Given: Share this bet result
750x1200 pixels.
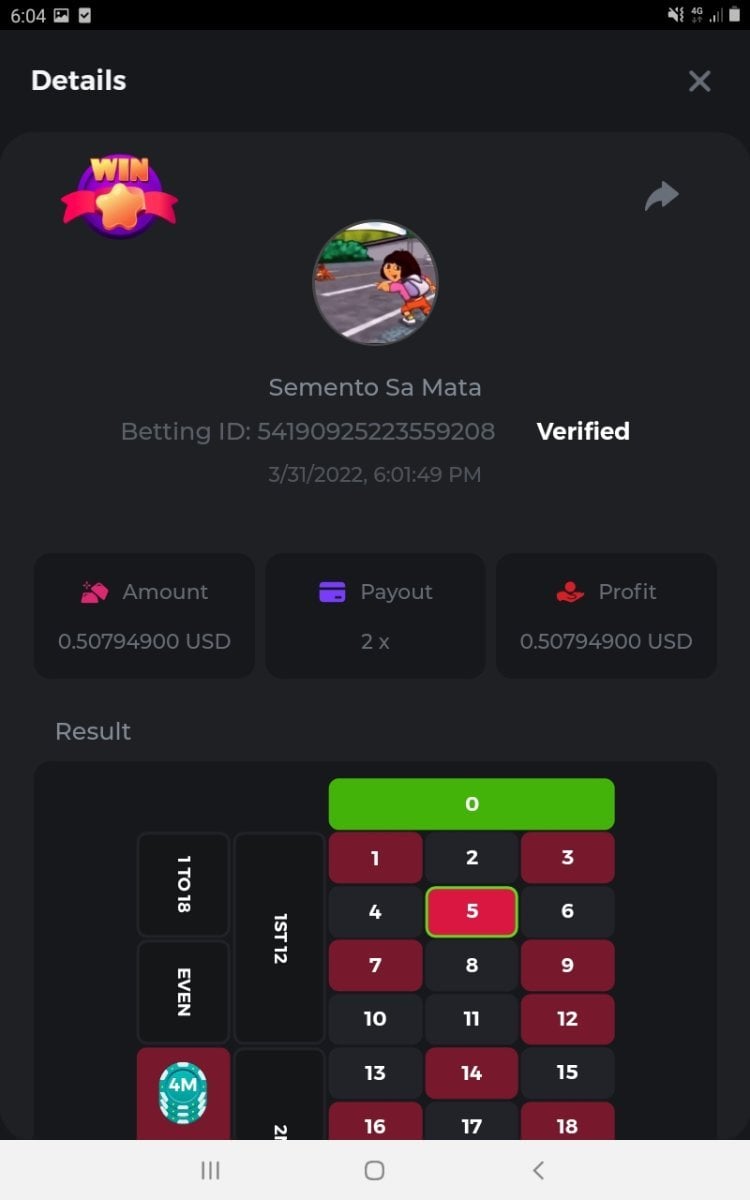Looking at the screenshot, I should click(x=661, y=196).
